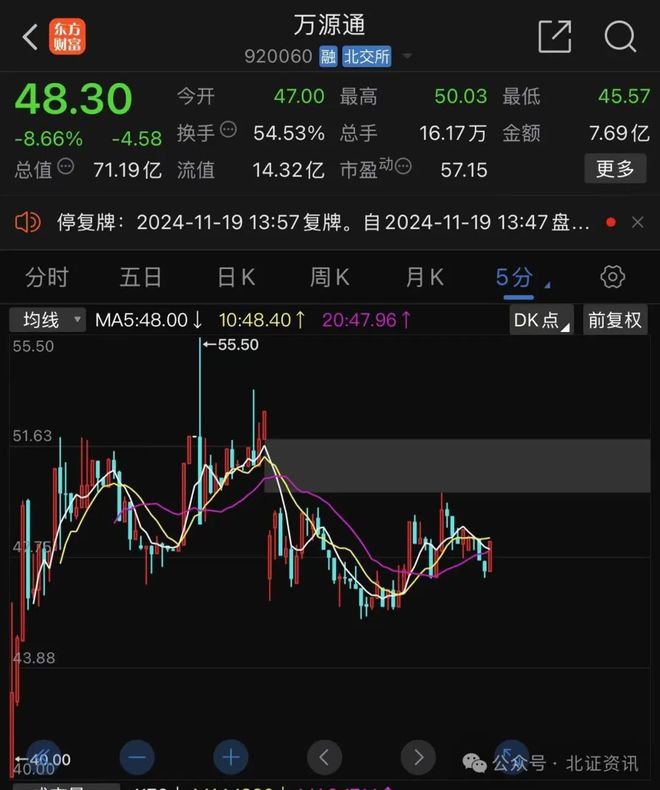Move the chart right with the arrow

pyautogui.click(x=418, y=757)
